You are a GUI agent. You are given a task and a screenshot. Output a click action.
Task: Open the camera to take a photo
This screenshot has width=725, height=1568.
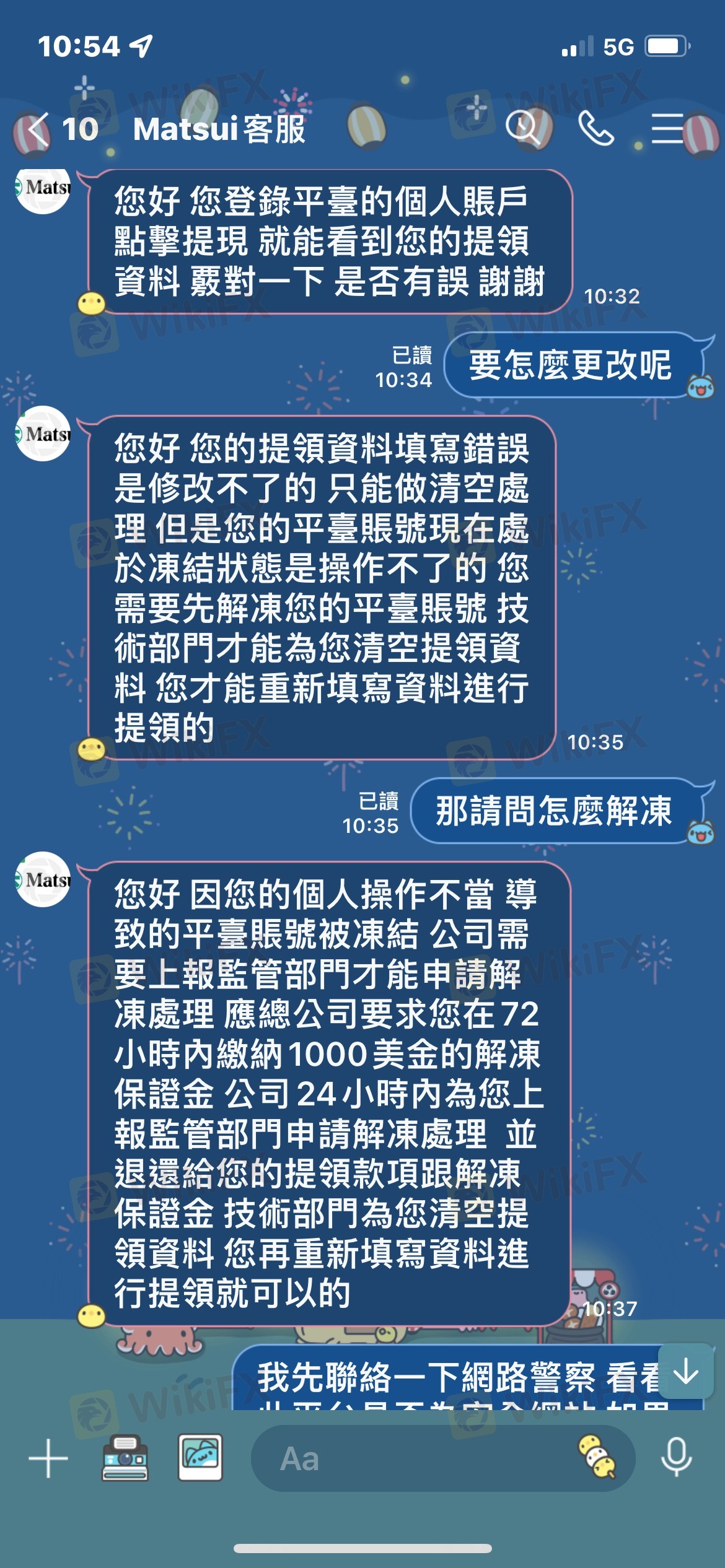(125, 1458)
